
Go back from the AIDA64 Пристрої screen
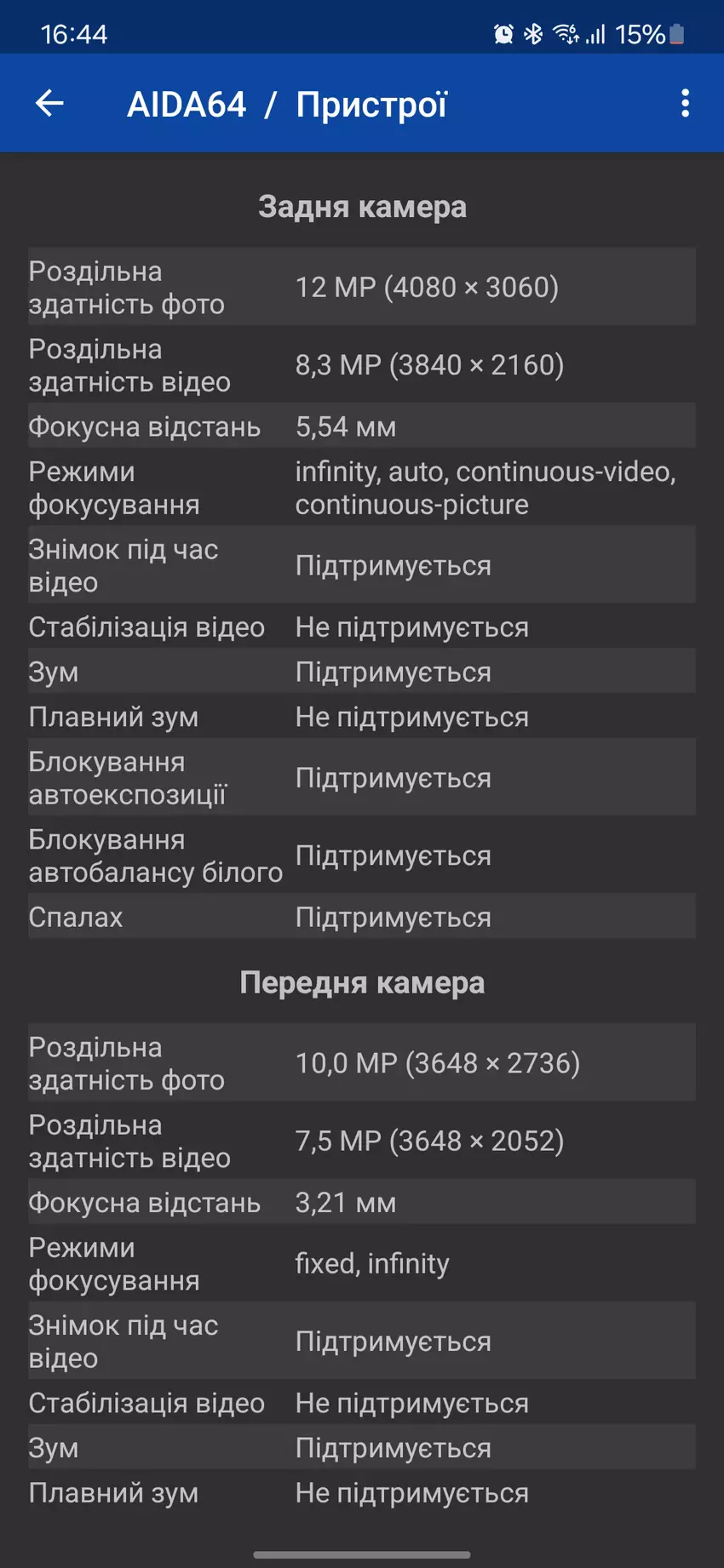pyautogui.click(x=49, y=104)
